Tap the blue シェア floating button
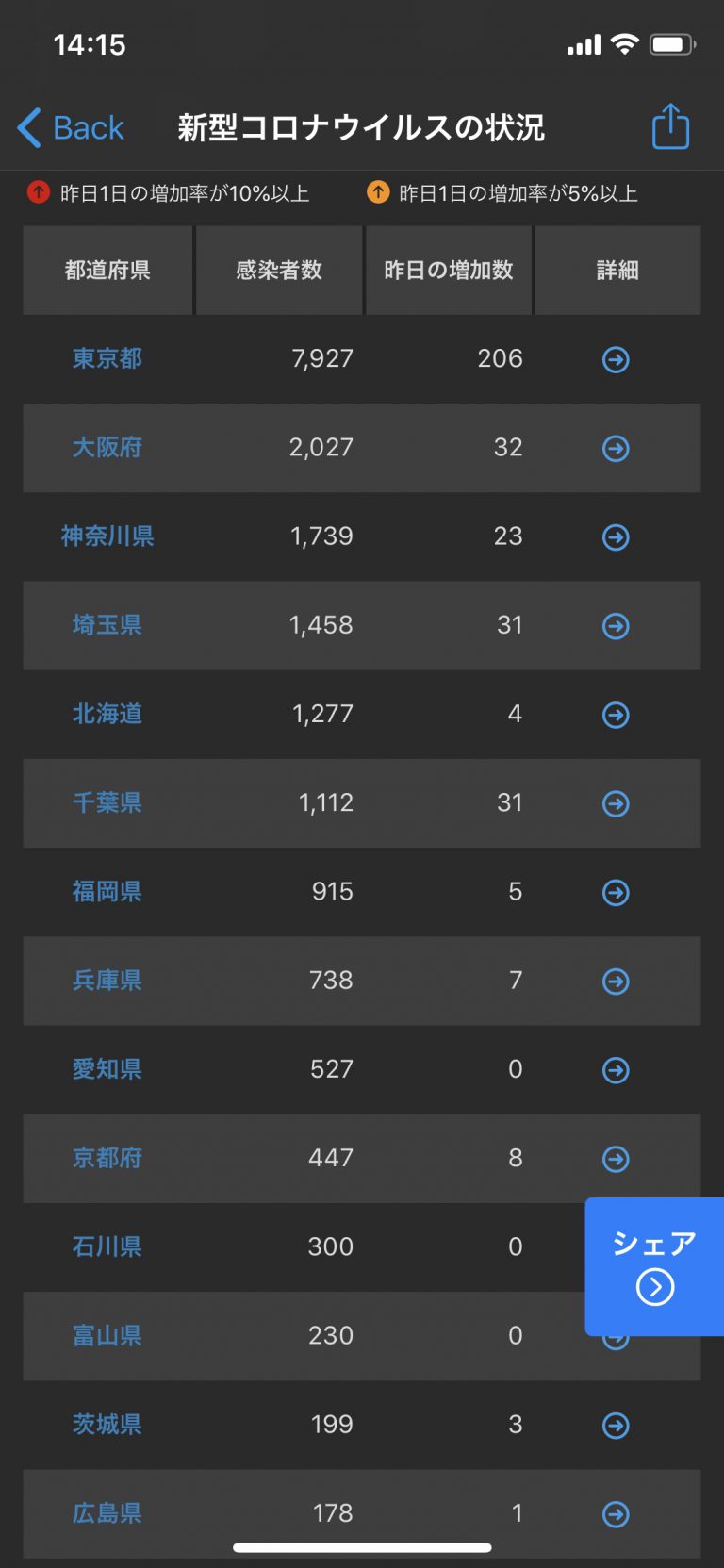The height and width of the screenshot is (1568, 724). pyautogui.click(x=654, y=1266)
